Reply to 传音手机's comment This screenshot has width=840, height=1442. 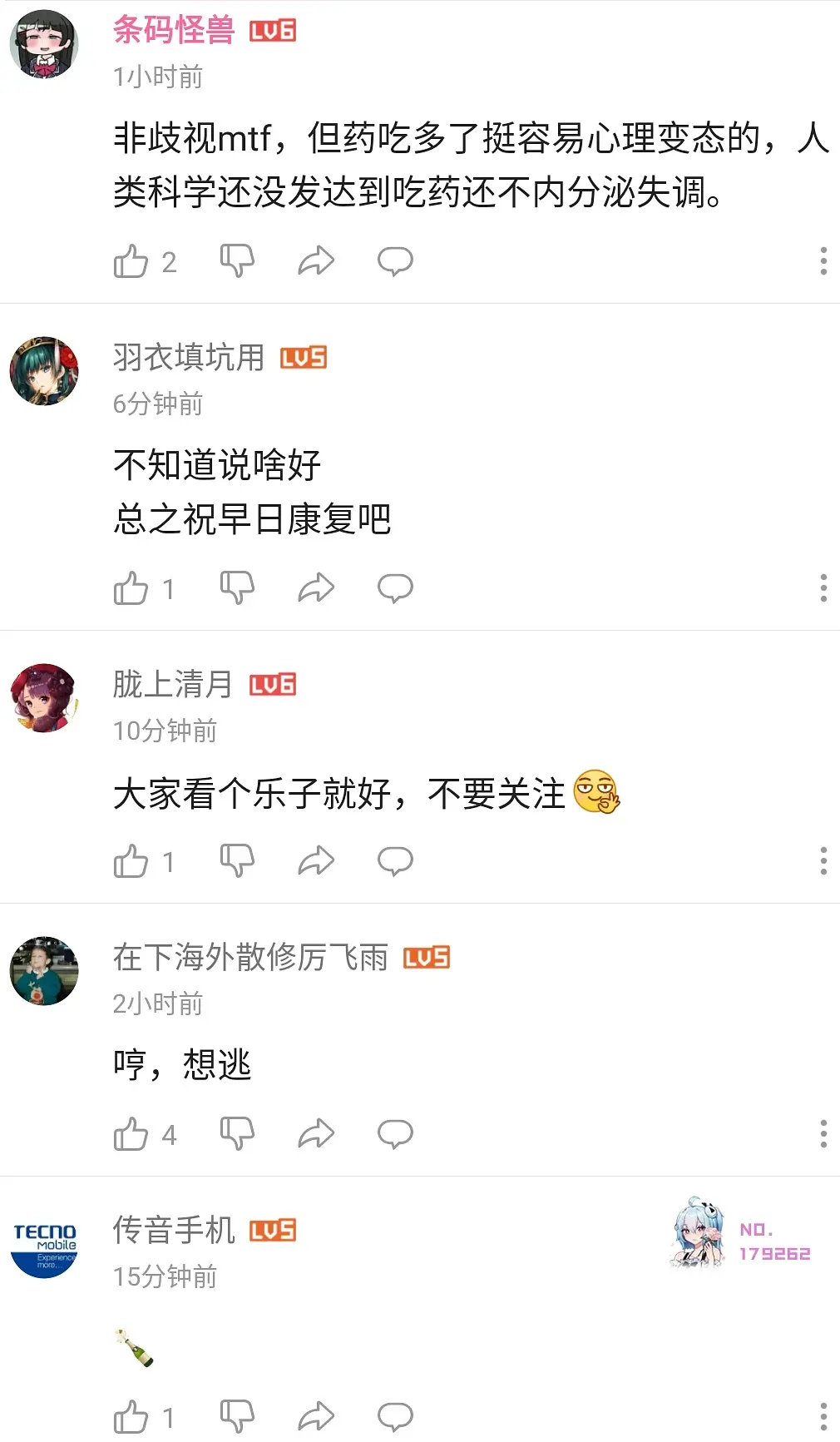point(395,1416)
